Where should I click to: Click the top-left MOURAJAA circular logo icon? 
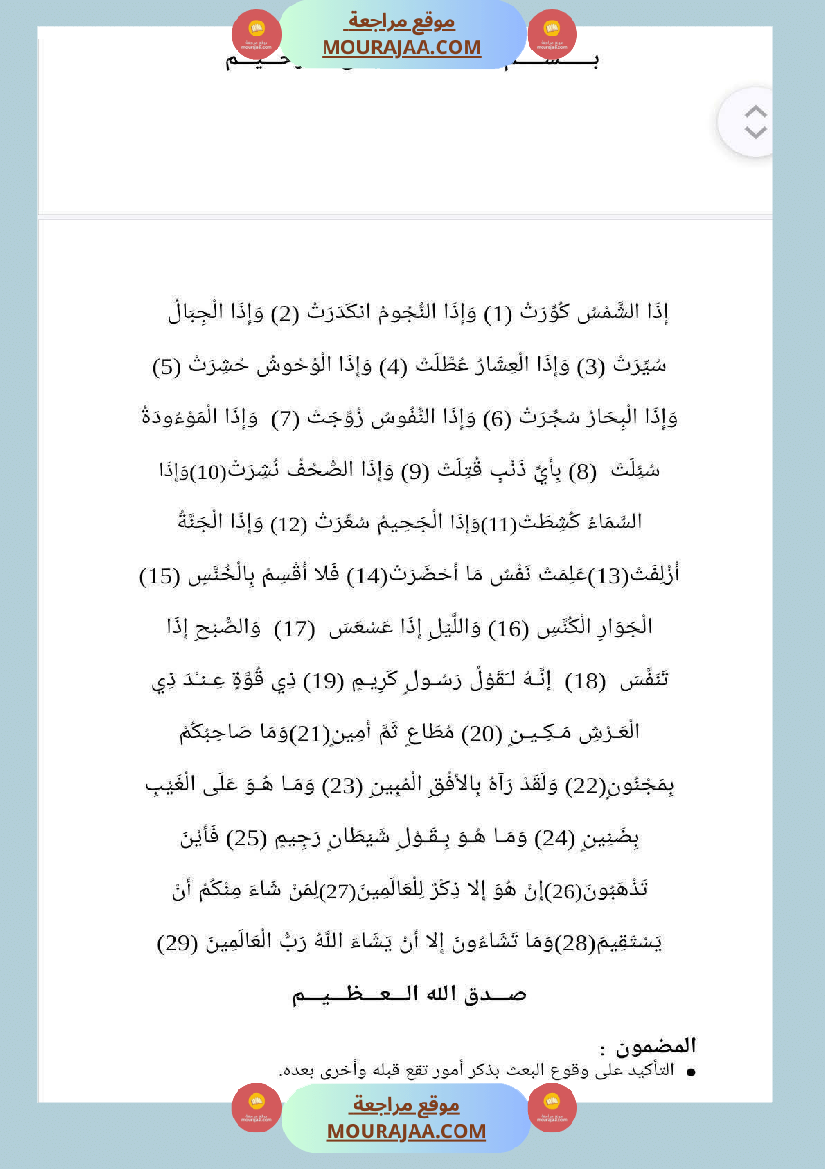256,33
